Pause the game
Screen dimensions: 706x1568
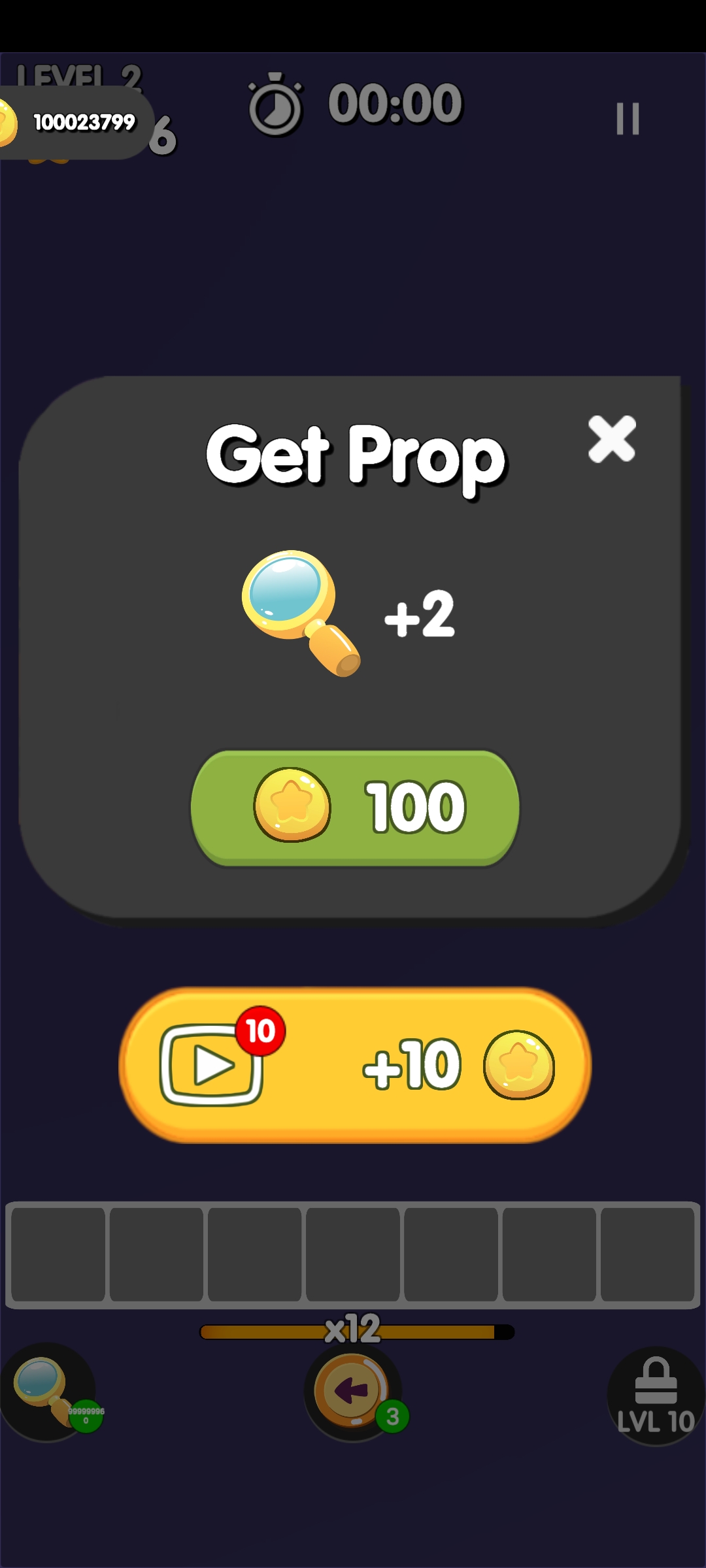[628, 119]
